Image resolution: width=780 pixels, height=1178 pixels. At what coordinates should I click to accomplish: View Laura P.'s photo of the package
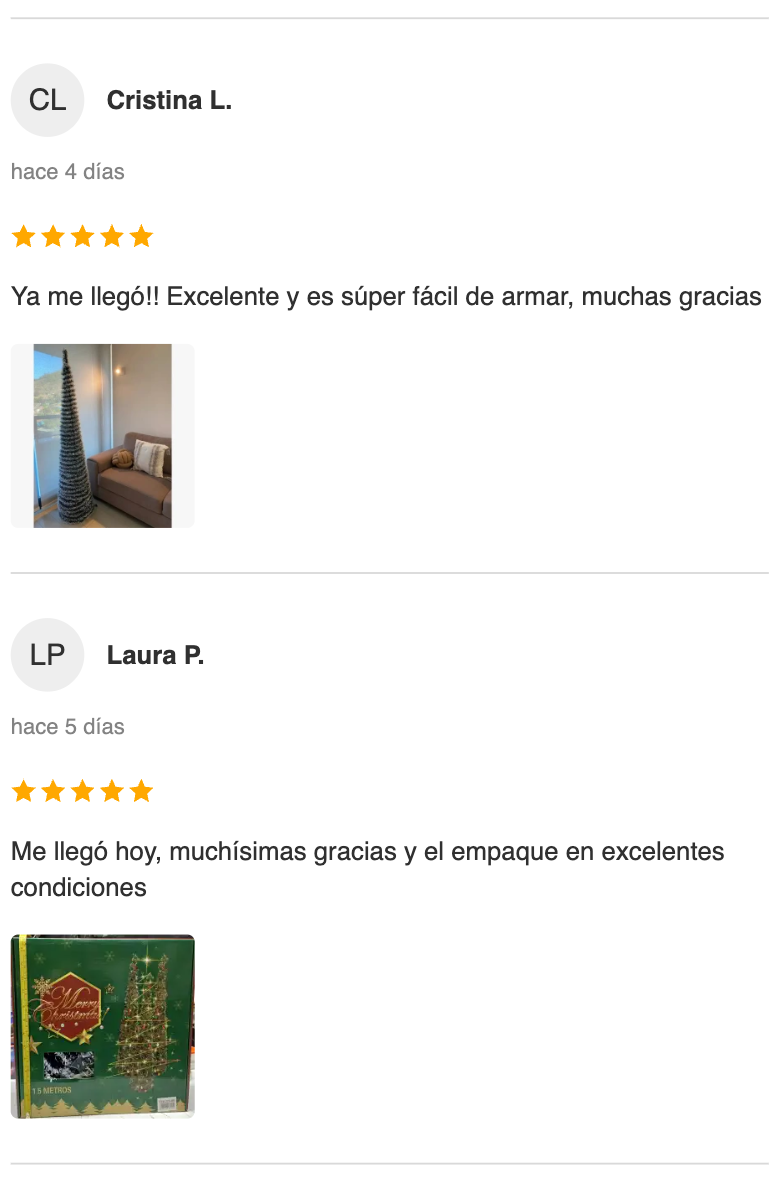pos(102,1026)
